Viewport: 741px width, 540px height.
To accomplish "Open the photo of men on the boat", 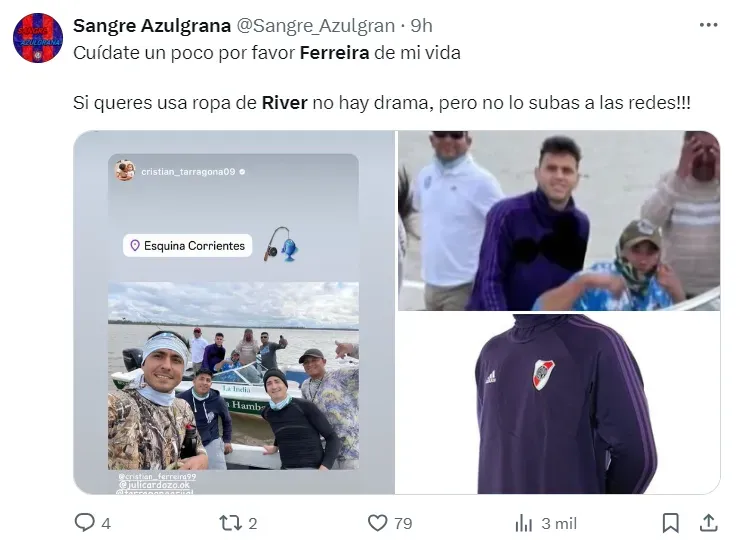I will tap(558, 220).
